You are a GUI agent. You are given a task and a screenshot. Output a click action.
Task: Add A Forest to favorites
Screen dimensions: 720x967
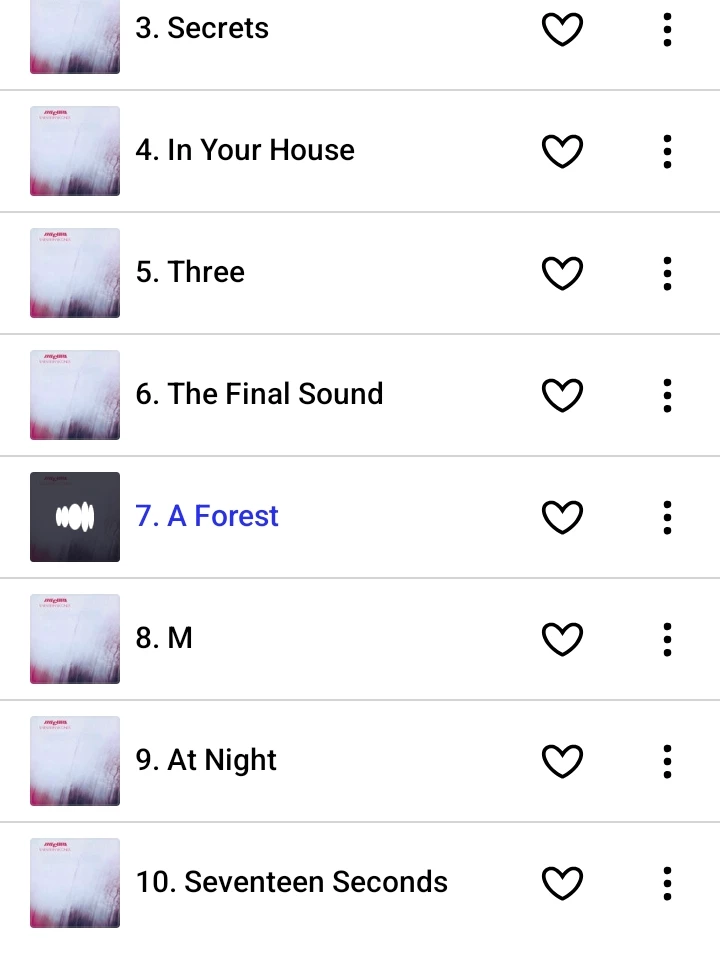(x=562, y=518)
